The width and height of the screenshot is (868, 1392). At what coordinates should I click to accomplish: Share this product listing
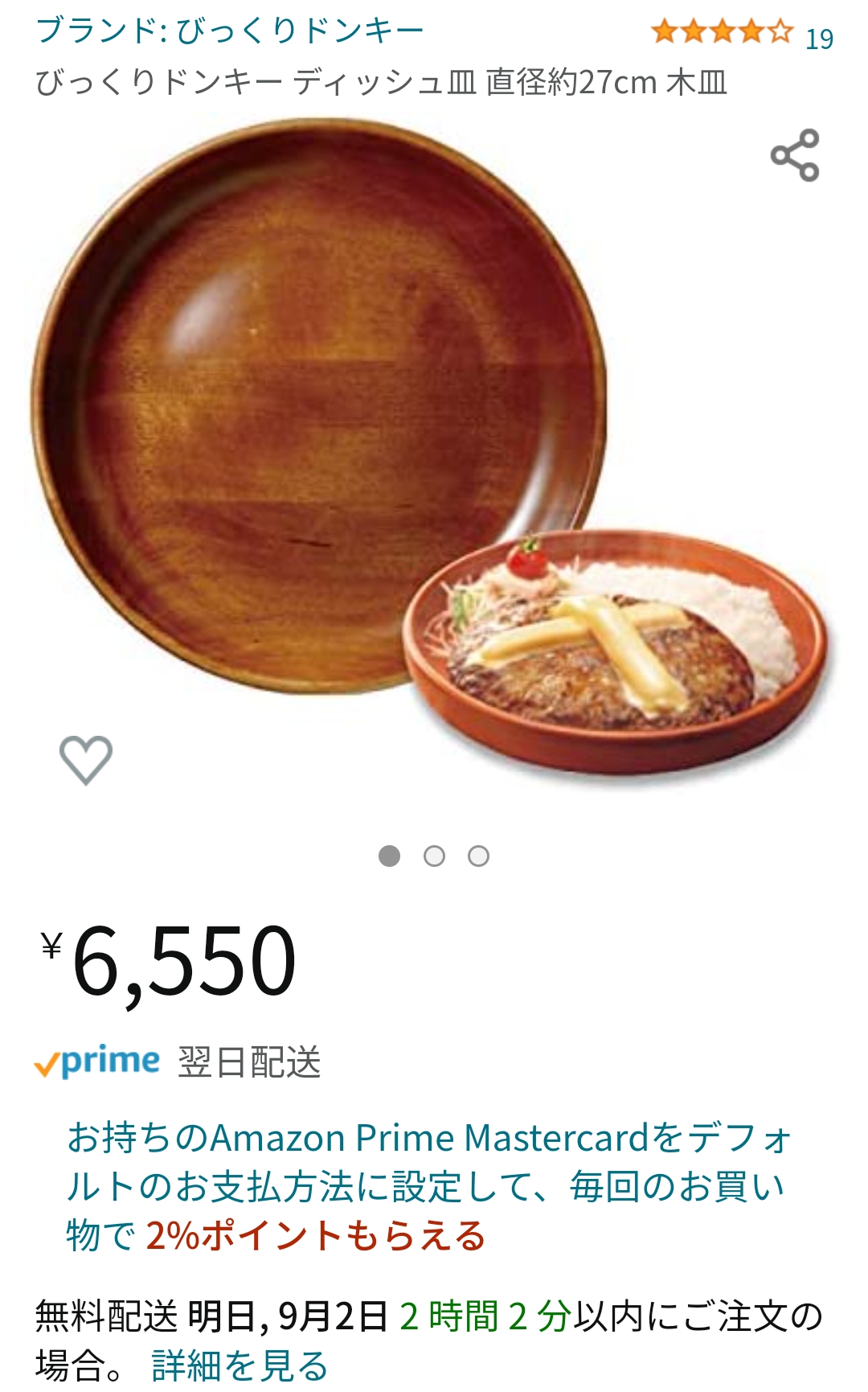[x=795, y=155]
